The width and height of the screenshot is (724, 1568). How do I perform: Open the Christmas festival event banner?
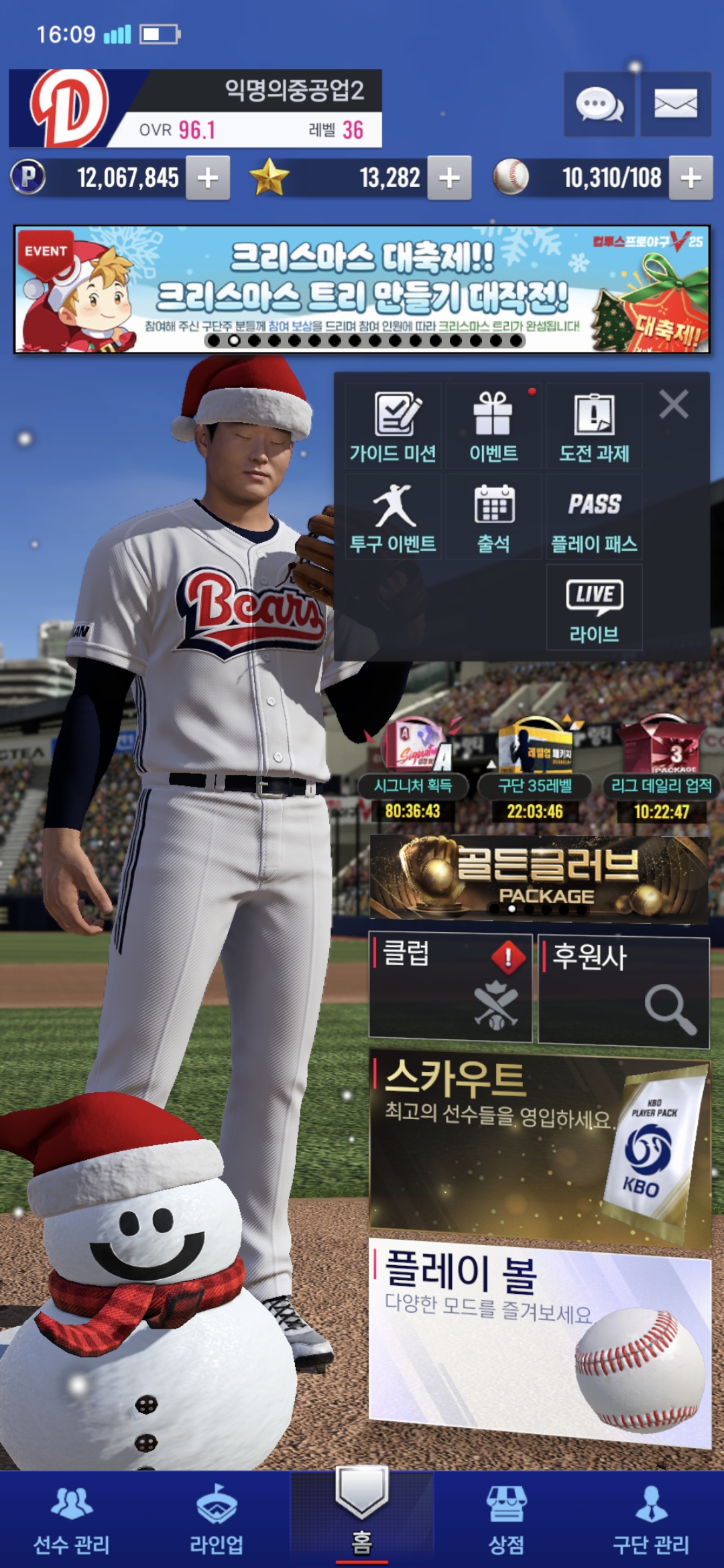pyautogui.click(x=362, y=289)
